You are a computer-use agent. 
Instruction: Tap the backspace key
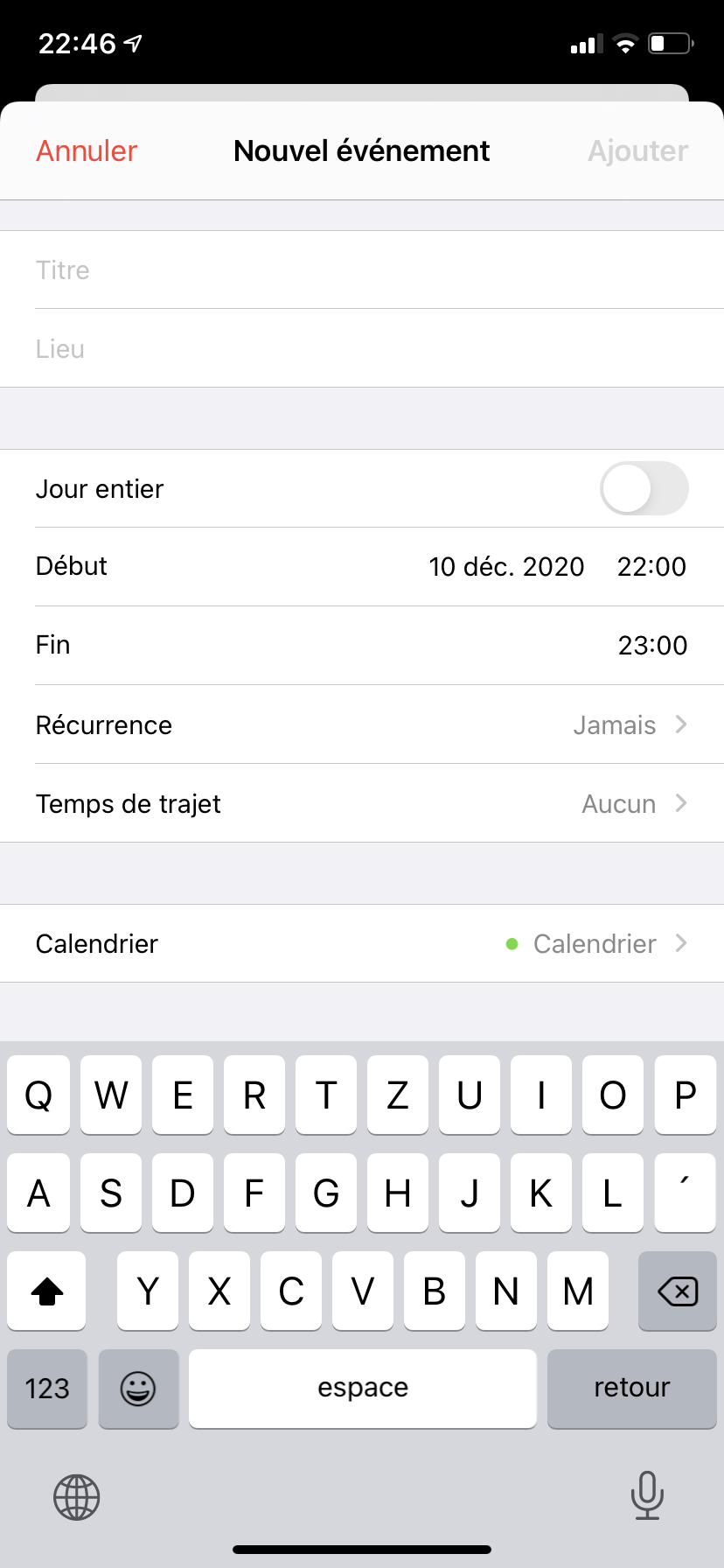pos(677,1291)
